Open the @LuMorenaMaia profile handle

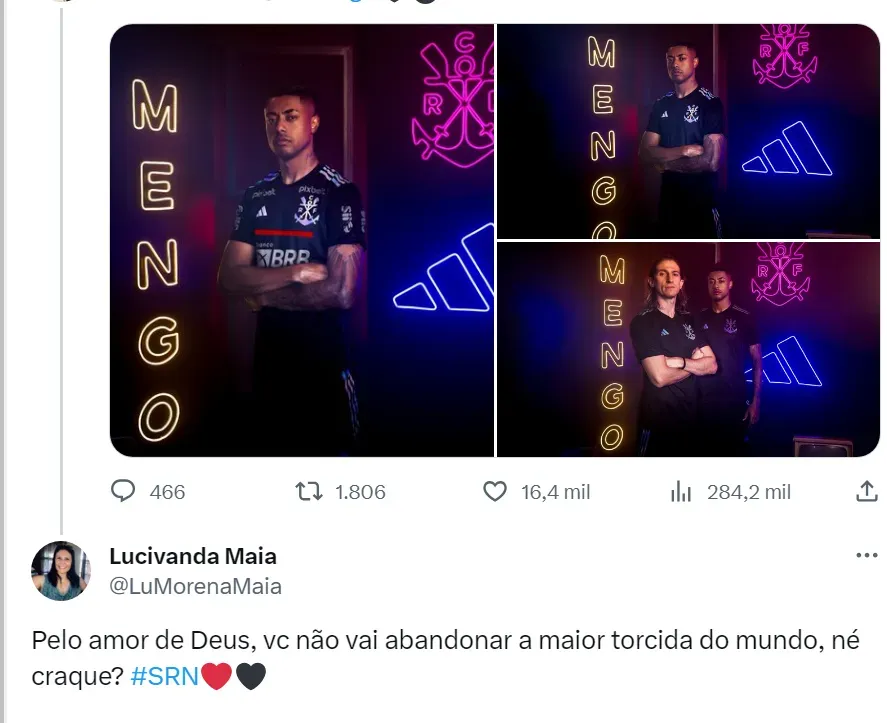[x=194, y=586]
